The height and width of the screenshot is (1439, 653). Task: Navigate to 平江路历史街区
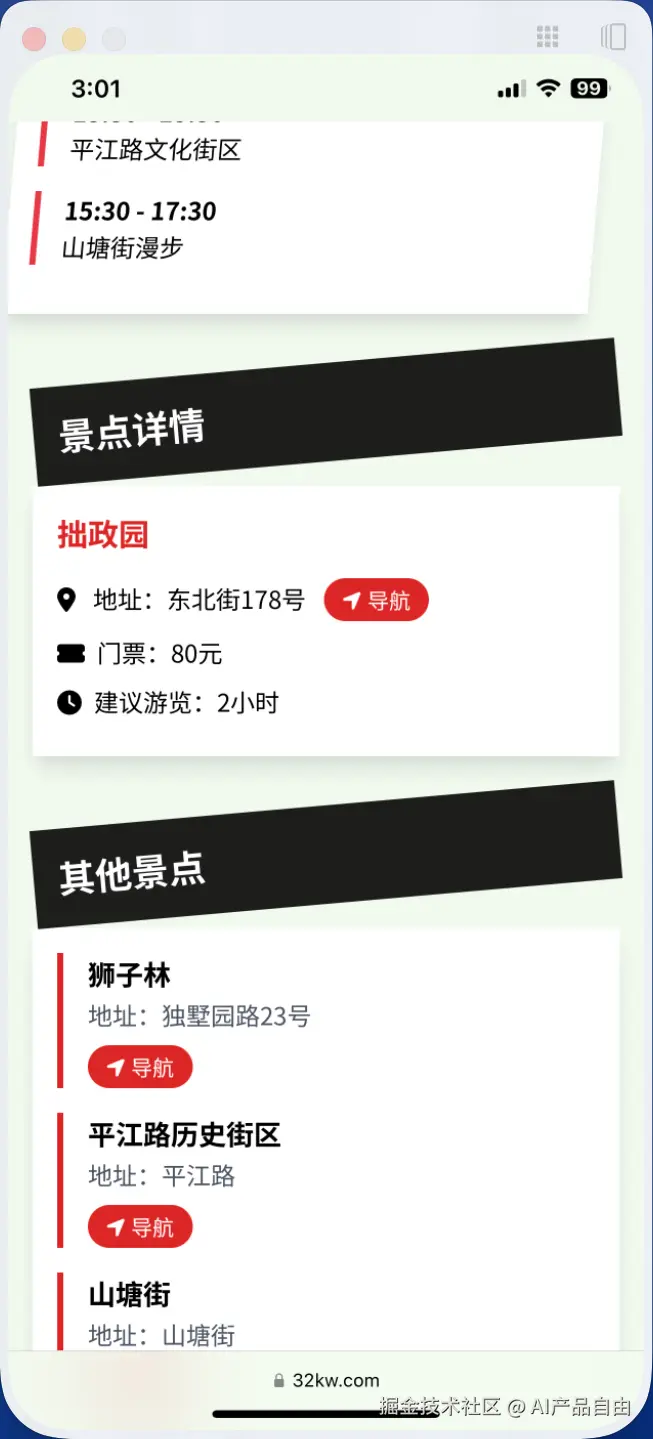click(x=140, y=1227)
